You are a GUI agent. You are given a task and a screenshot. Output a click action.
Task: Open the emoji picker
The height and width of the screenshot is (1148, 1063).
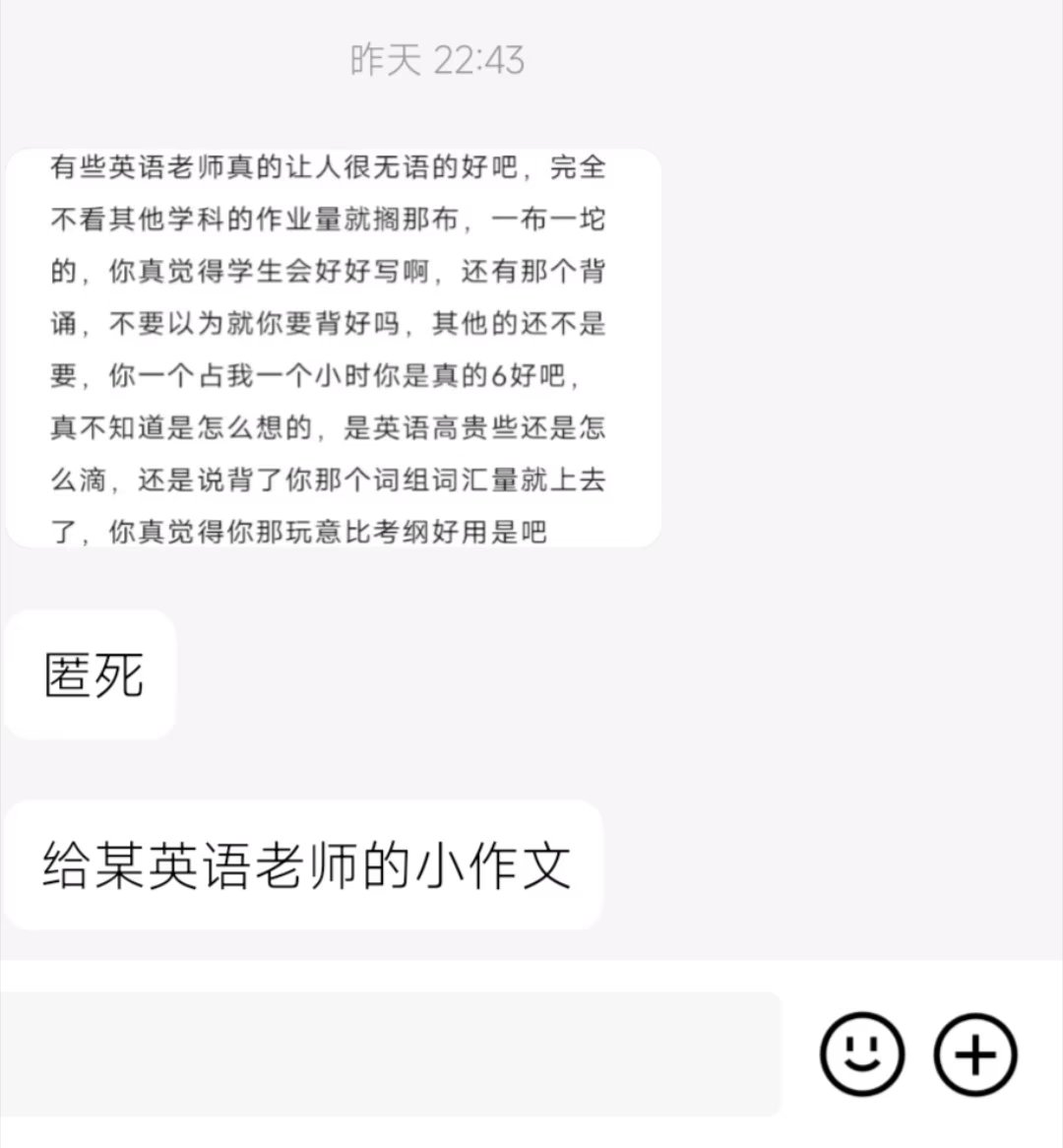point(861,1054)
